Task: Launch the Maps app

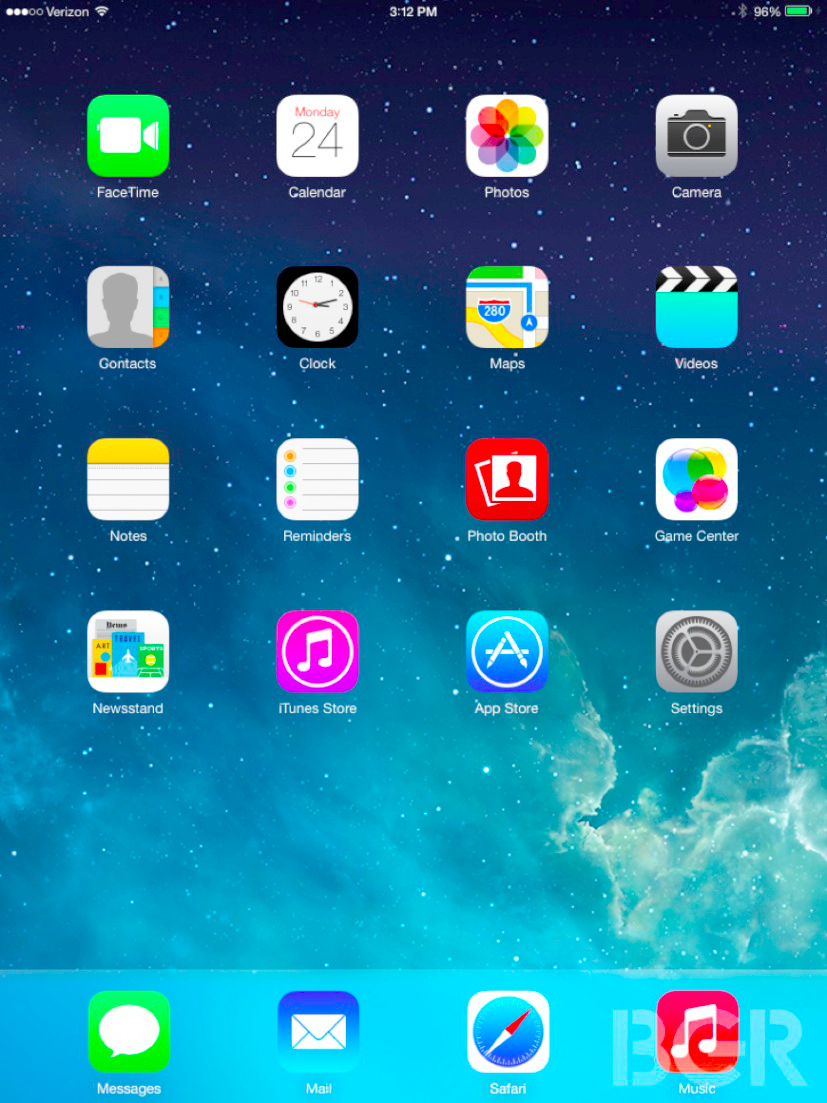Action: [x=507, y=307]
